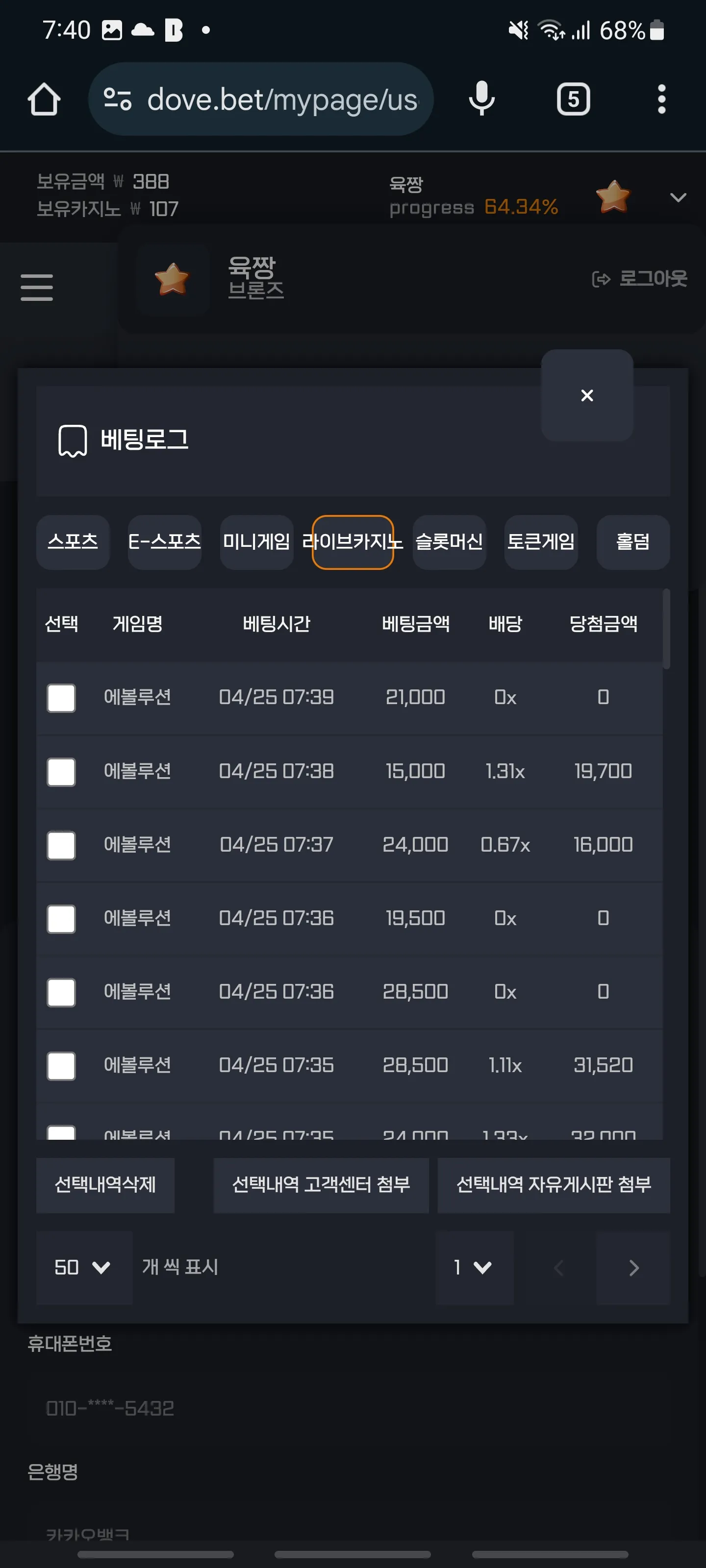Select the 슬롯머신 tab

coord(449,542)
